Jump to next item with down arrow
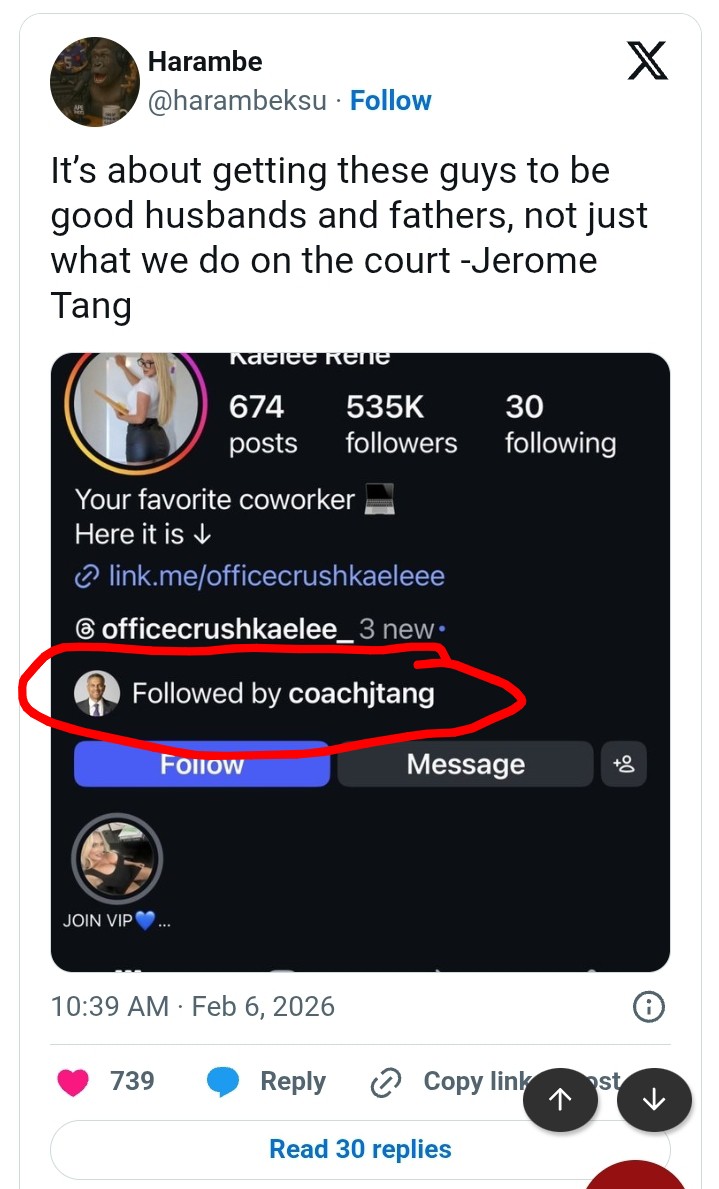719x1189 pixels. tap(654, 1099)
